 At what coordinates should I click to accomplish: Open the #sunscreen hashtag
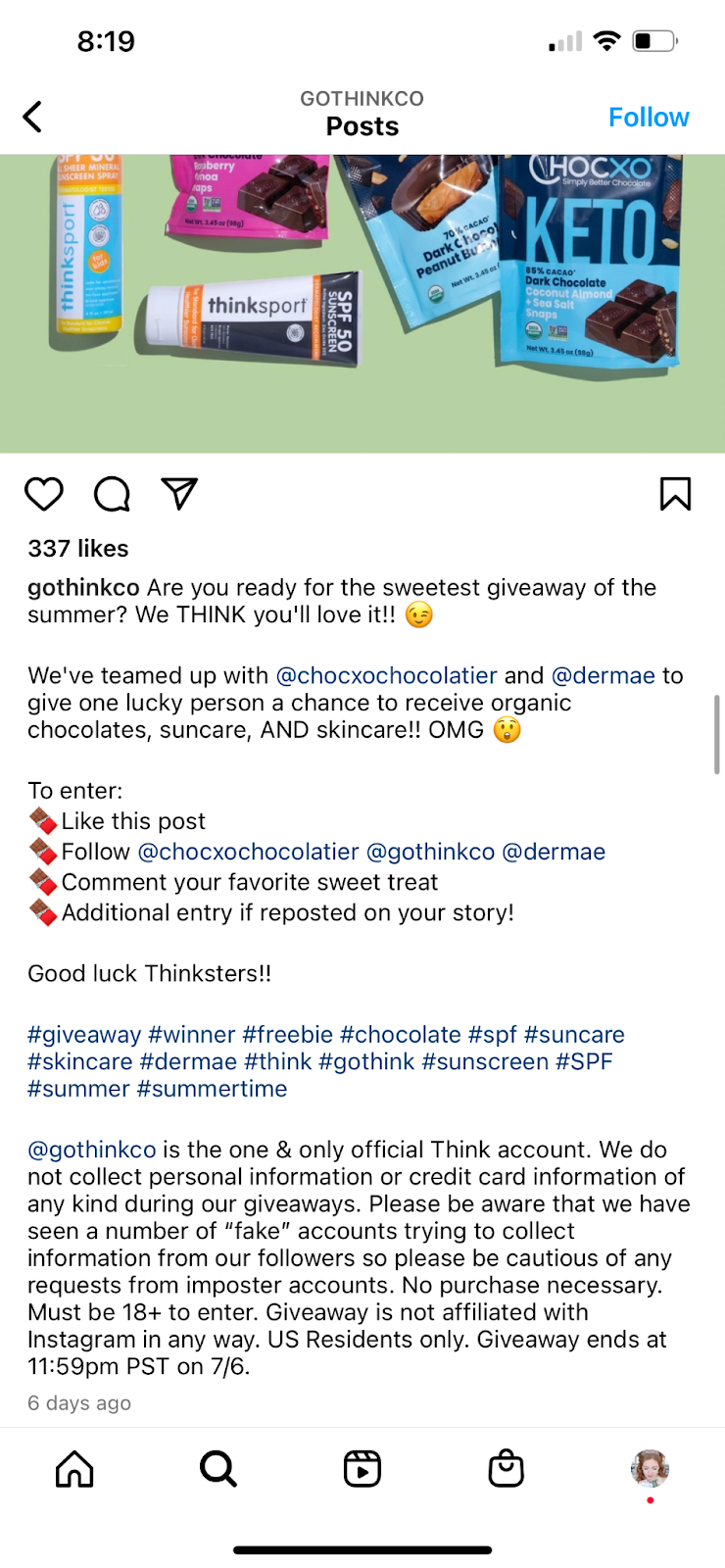click(x=485, y=1061)
